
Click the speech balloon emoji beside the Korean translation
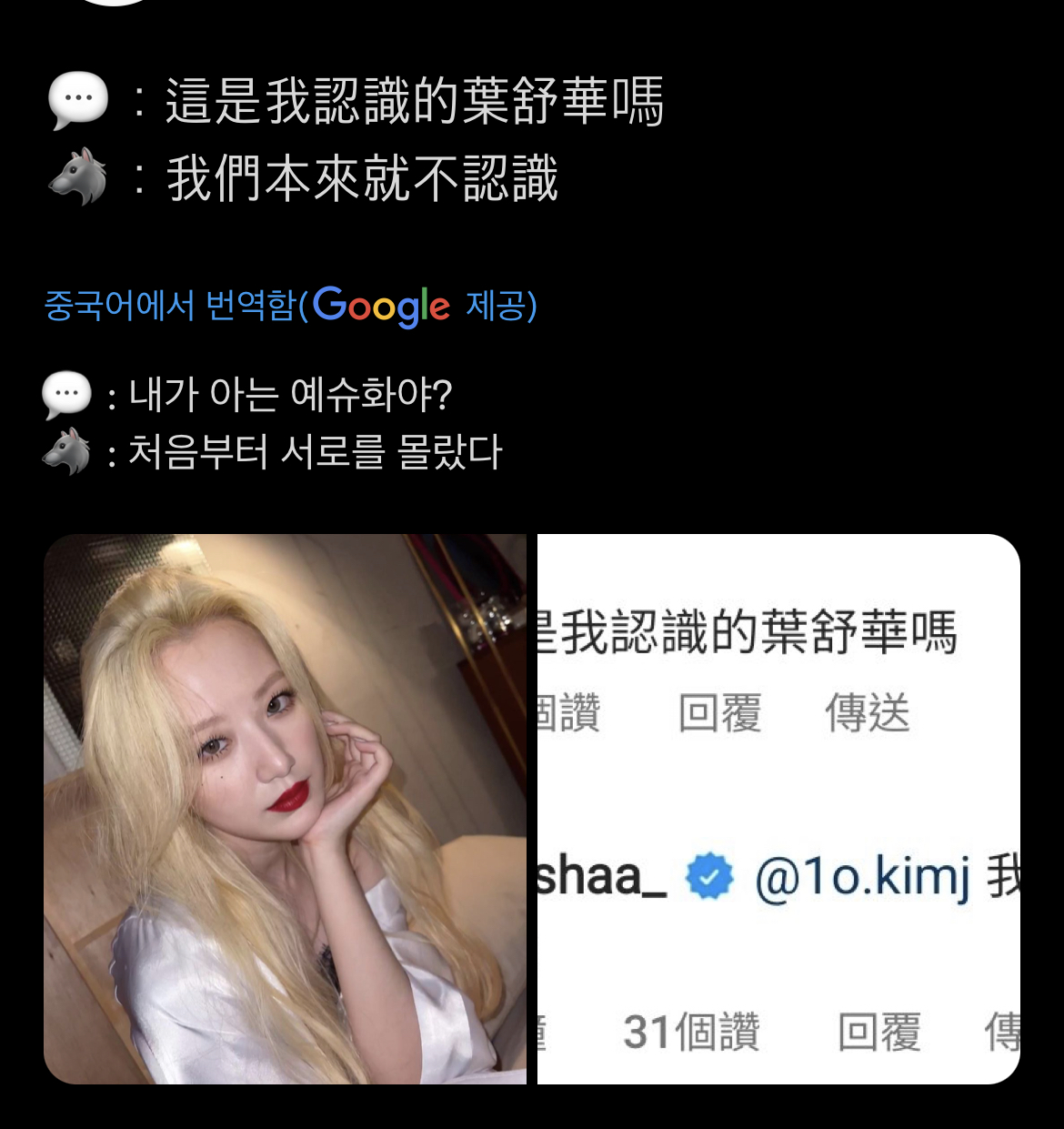(x=65, y=393)
